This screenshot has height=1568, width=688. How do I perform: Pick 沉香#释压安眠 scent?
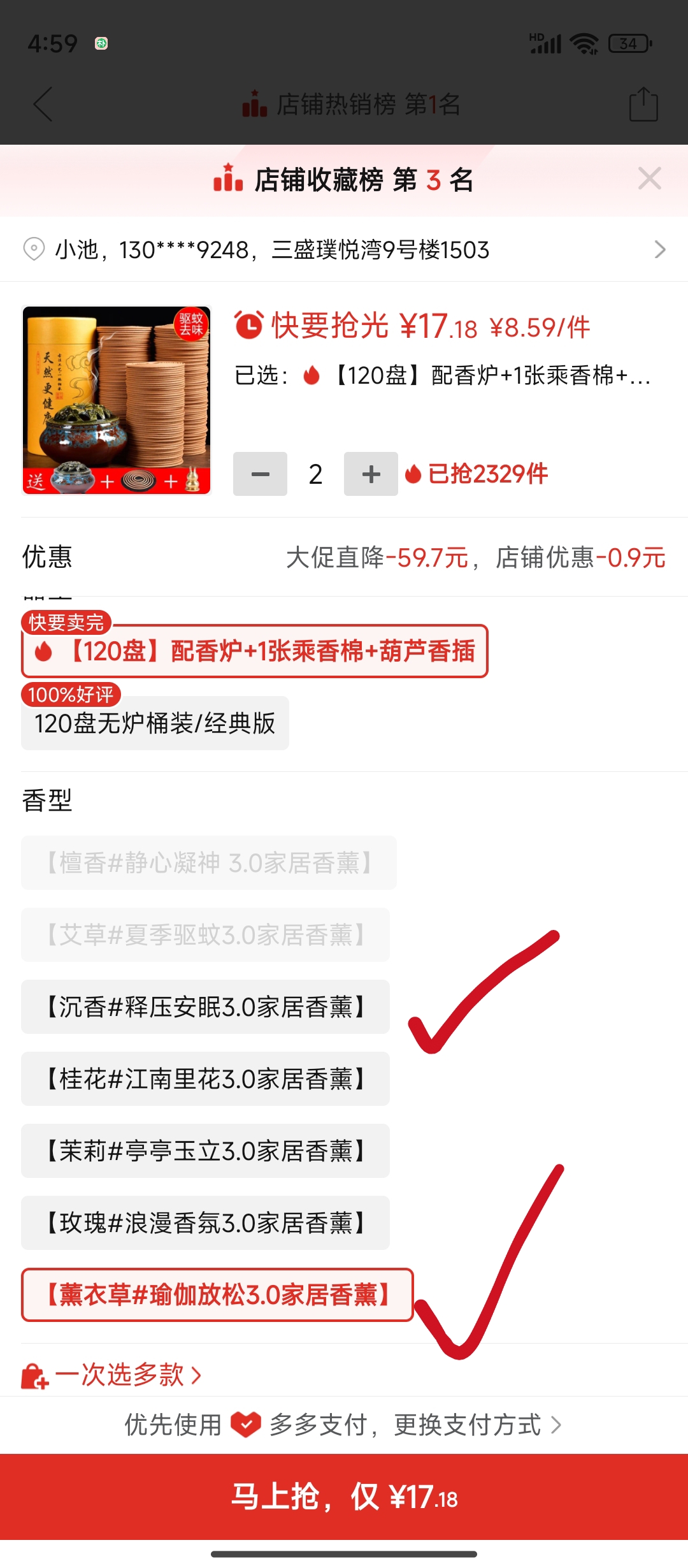[205, 1007]
